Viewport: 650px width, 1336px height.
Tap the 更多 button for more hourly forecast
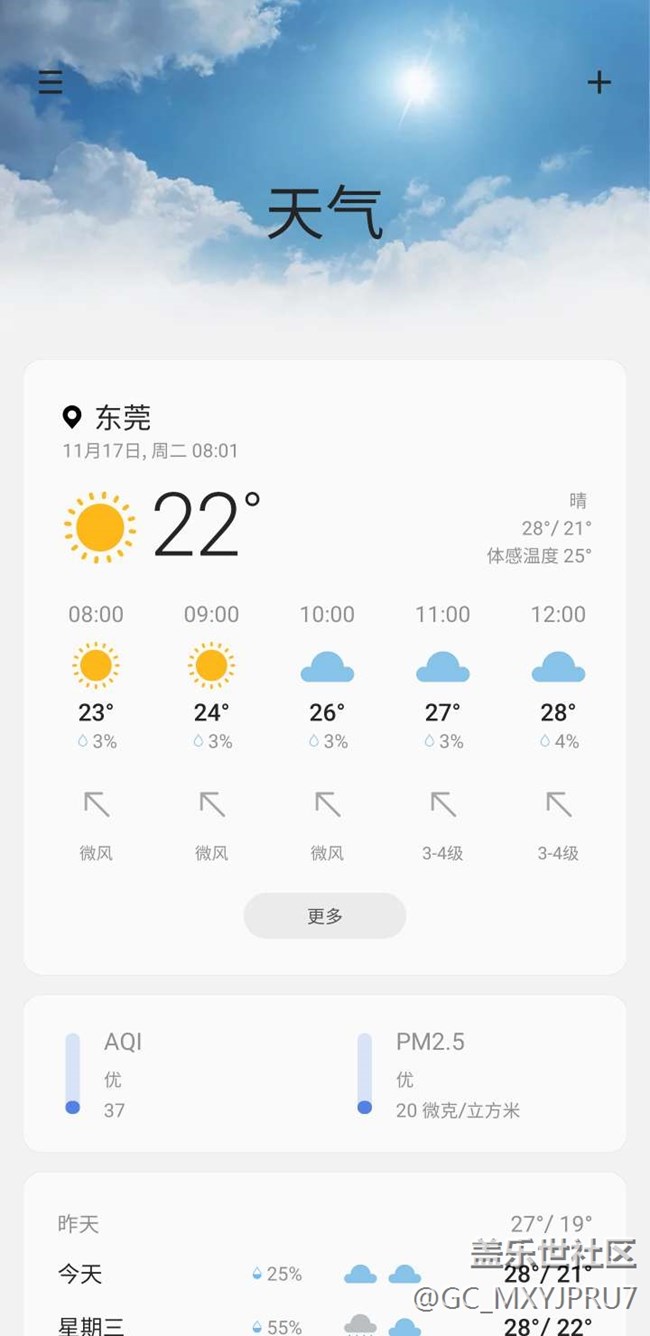(325, 916)
